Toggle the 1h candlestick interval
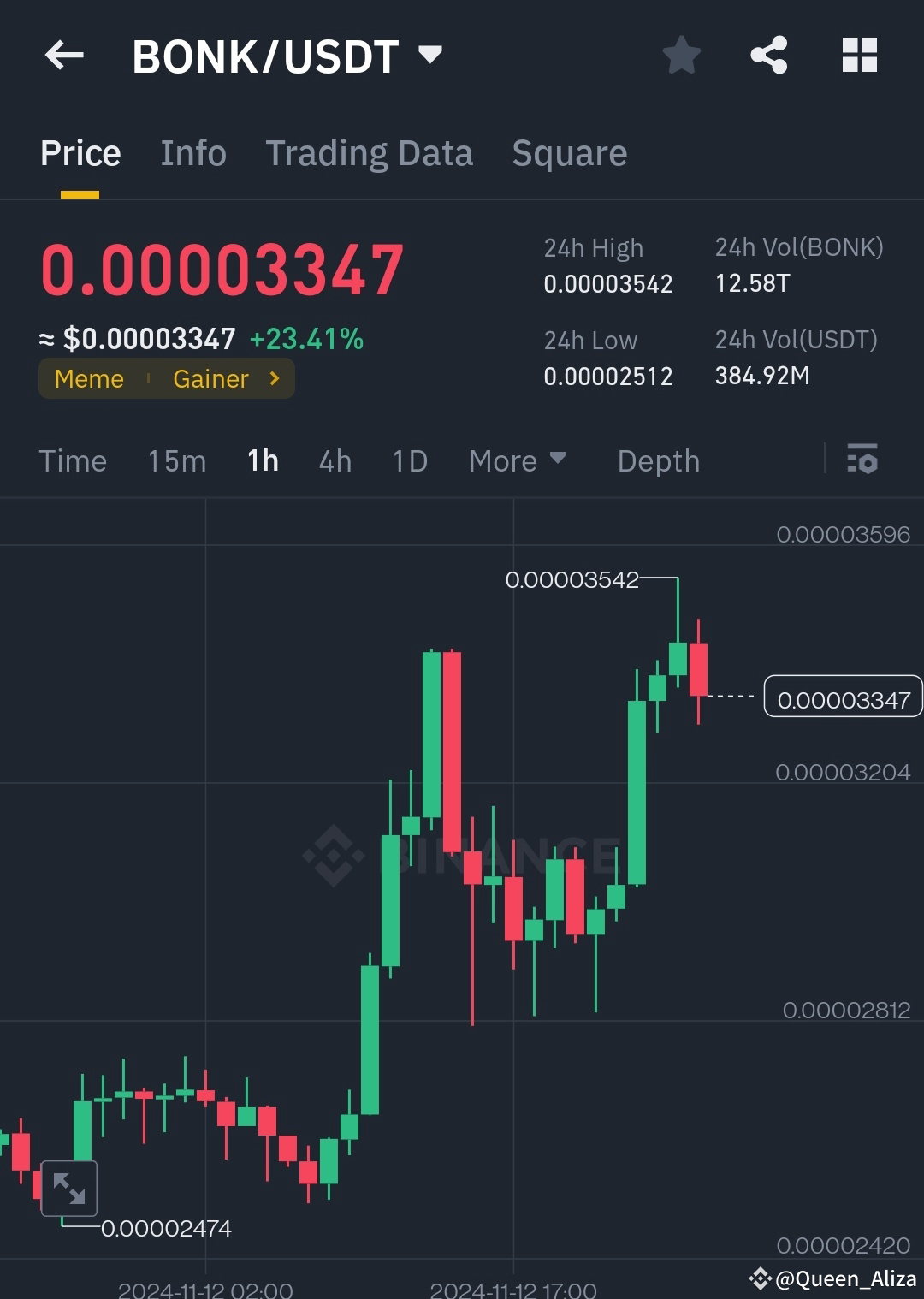This screenshot has width=924, height=1299. (262, 460)
